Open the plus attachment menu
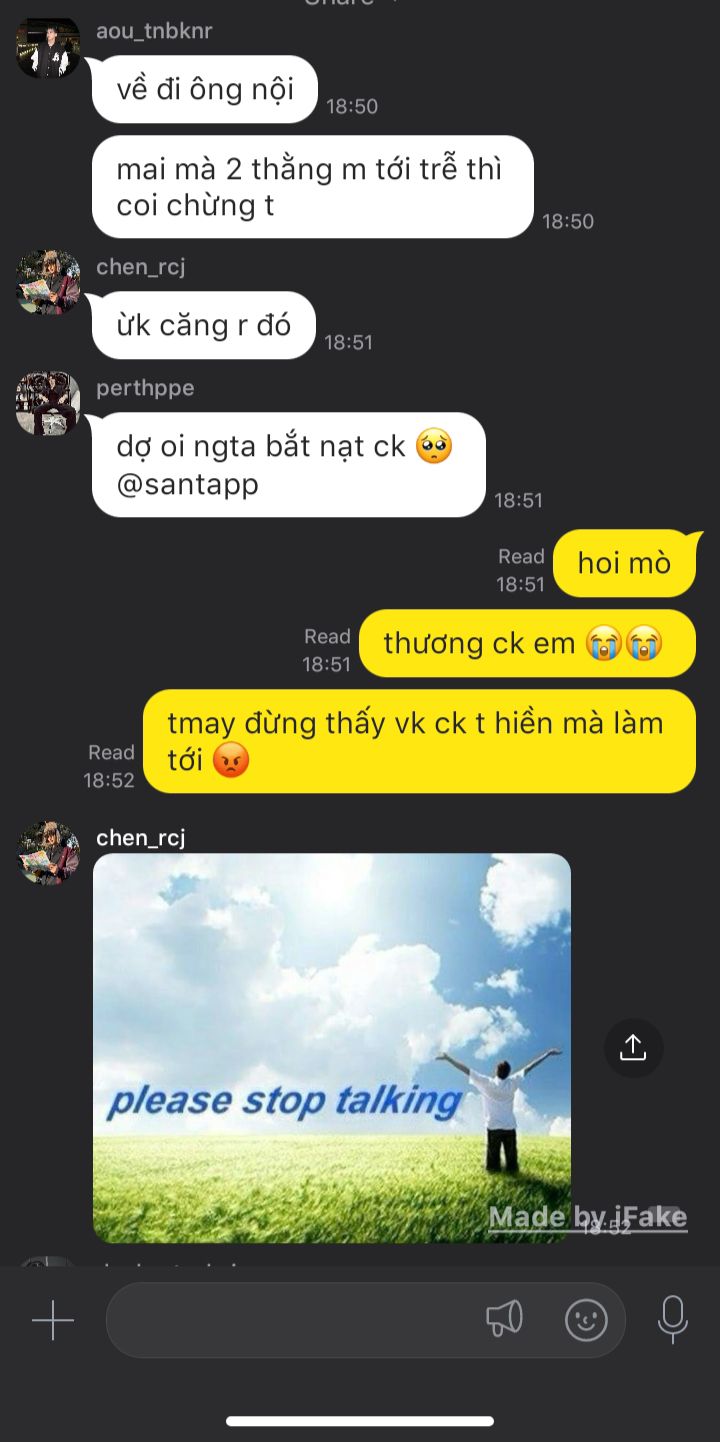 pos(53,1321)
